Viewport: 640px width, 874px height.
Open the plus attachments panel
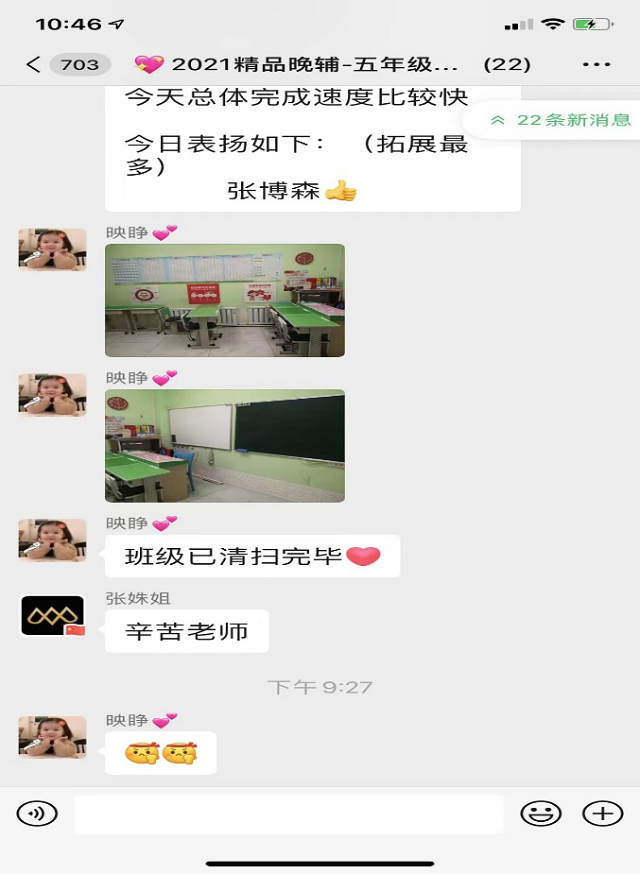[602, 813]
